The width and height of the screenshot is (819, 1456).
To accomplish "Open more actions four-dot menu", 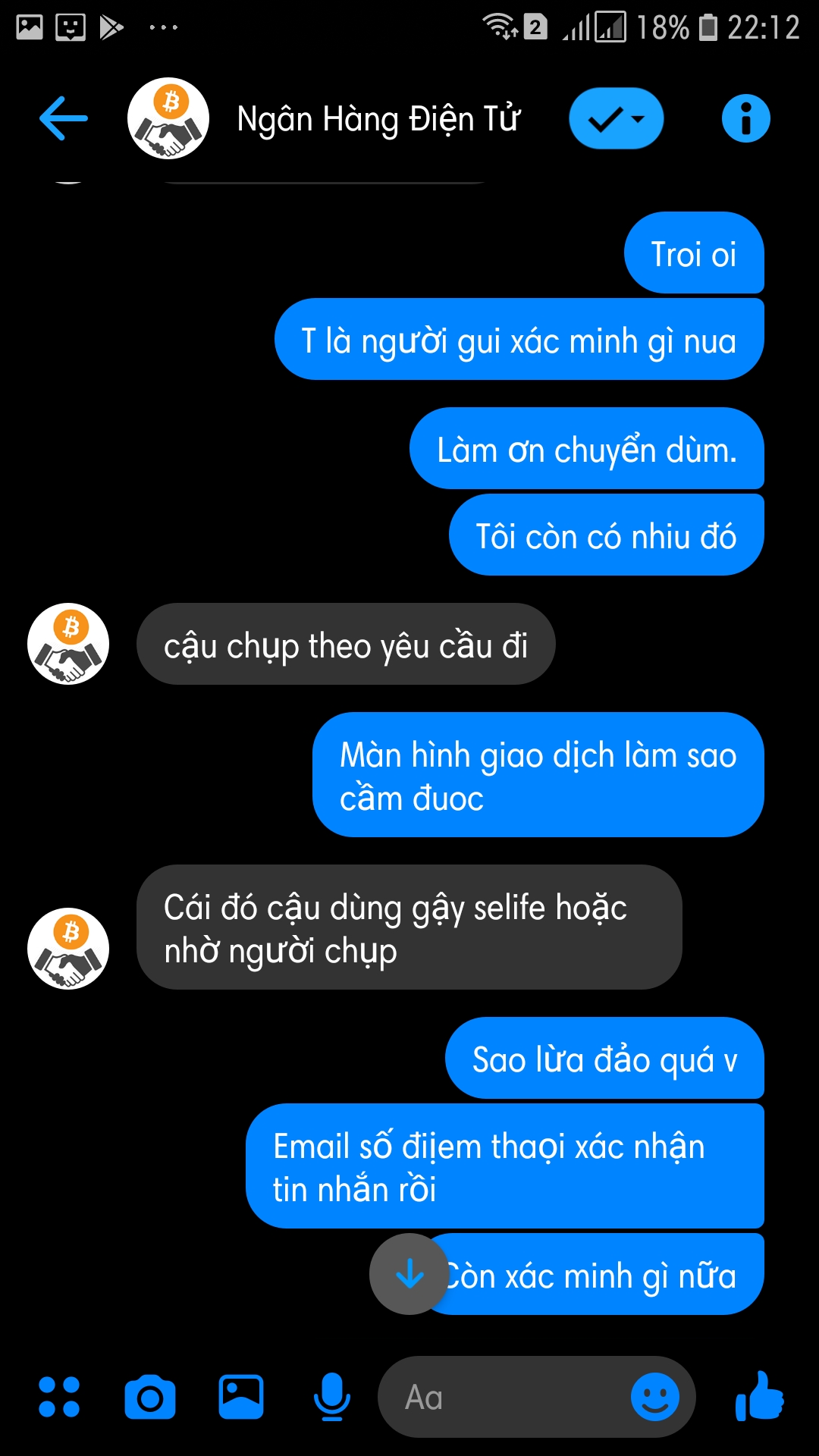I will pyautogui.click(x=59, y=1397).
